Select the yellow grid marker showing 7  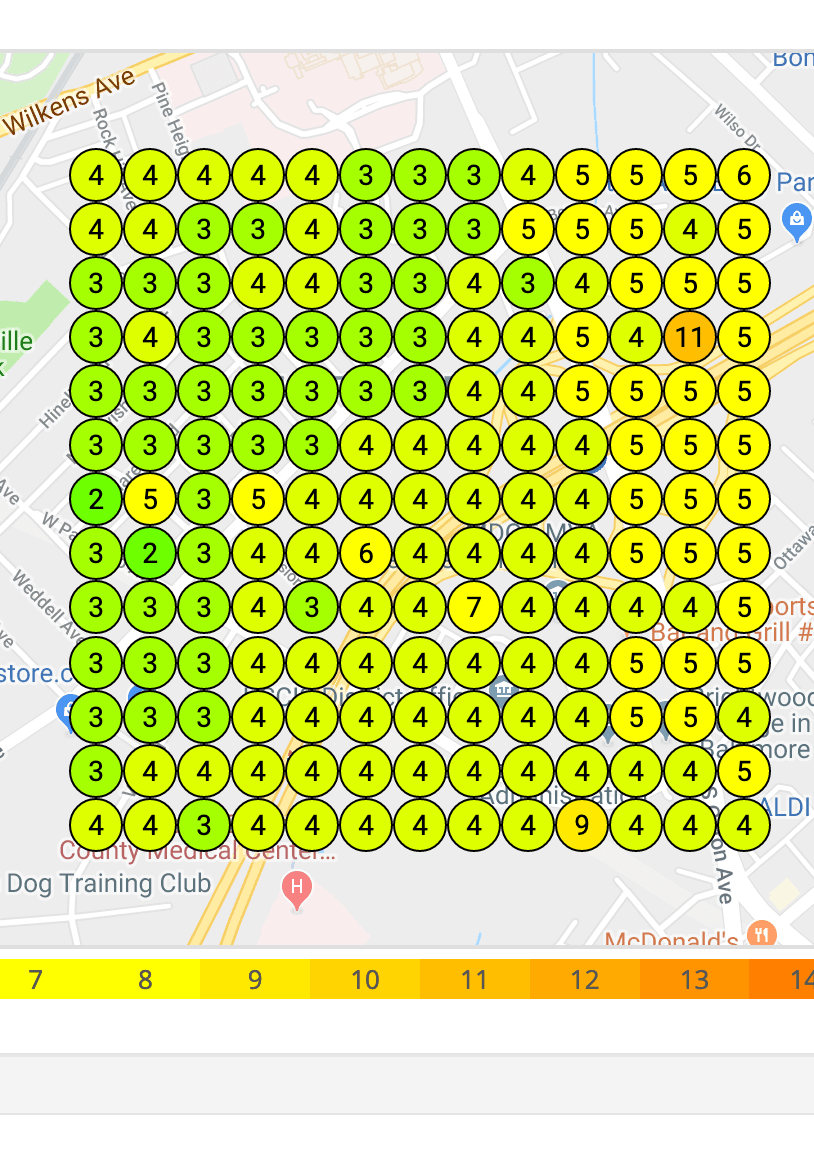pyautogui.click(x=474, y=609)
